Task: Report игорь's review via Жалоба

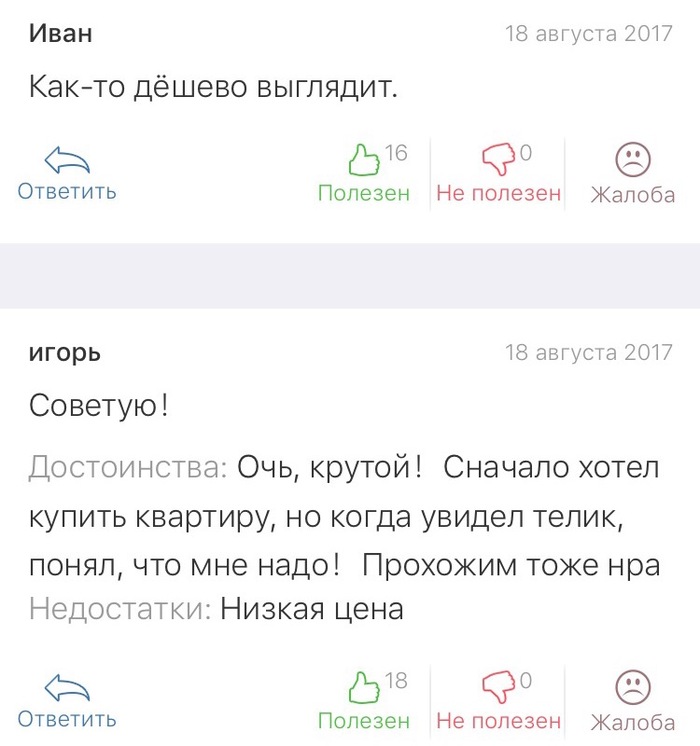Action: pyautogui.click(x=632, y=700)
